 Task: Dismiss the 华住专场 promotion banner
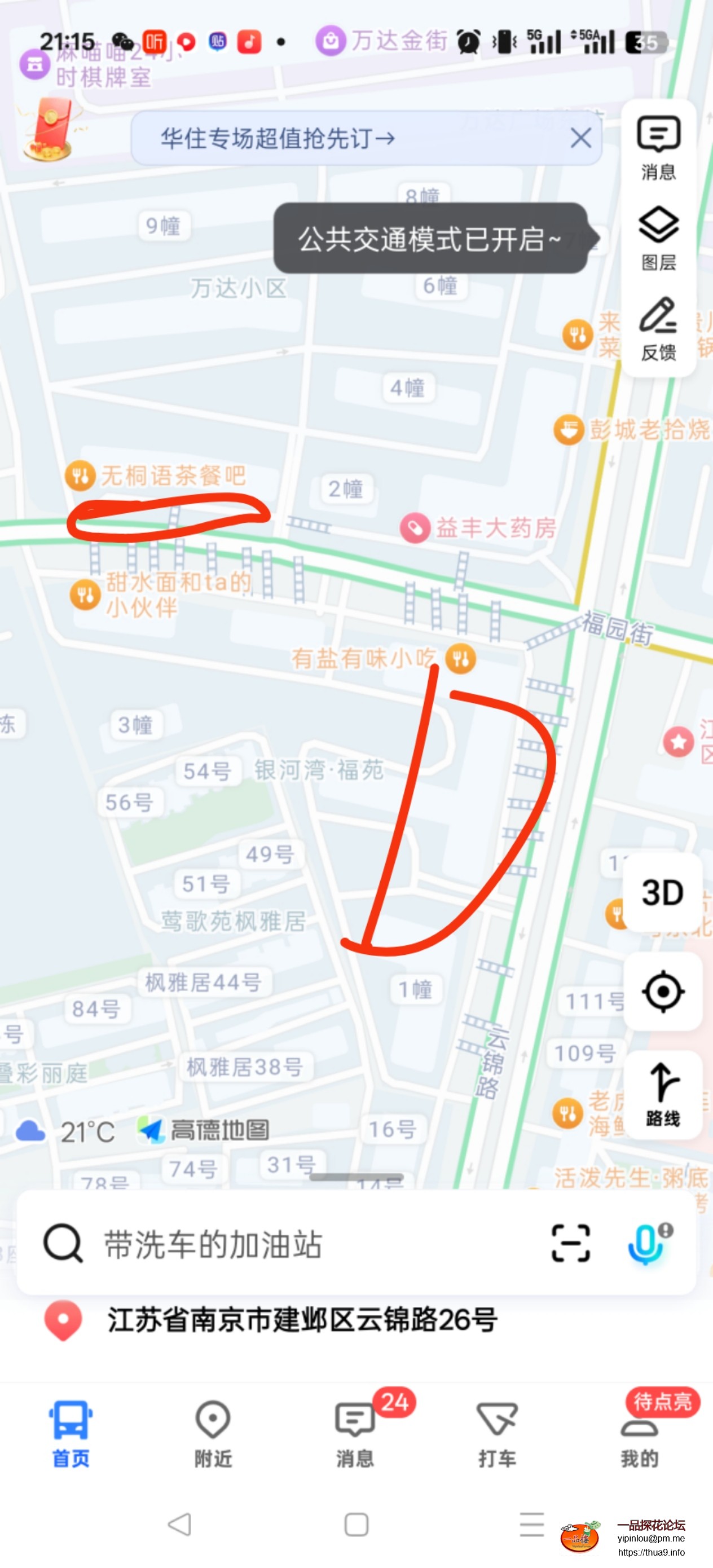point(580,138)
